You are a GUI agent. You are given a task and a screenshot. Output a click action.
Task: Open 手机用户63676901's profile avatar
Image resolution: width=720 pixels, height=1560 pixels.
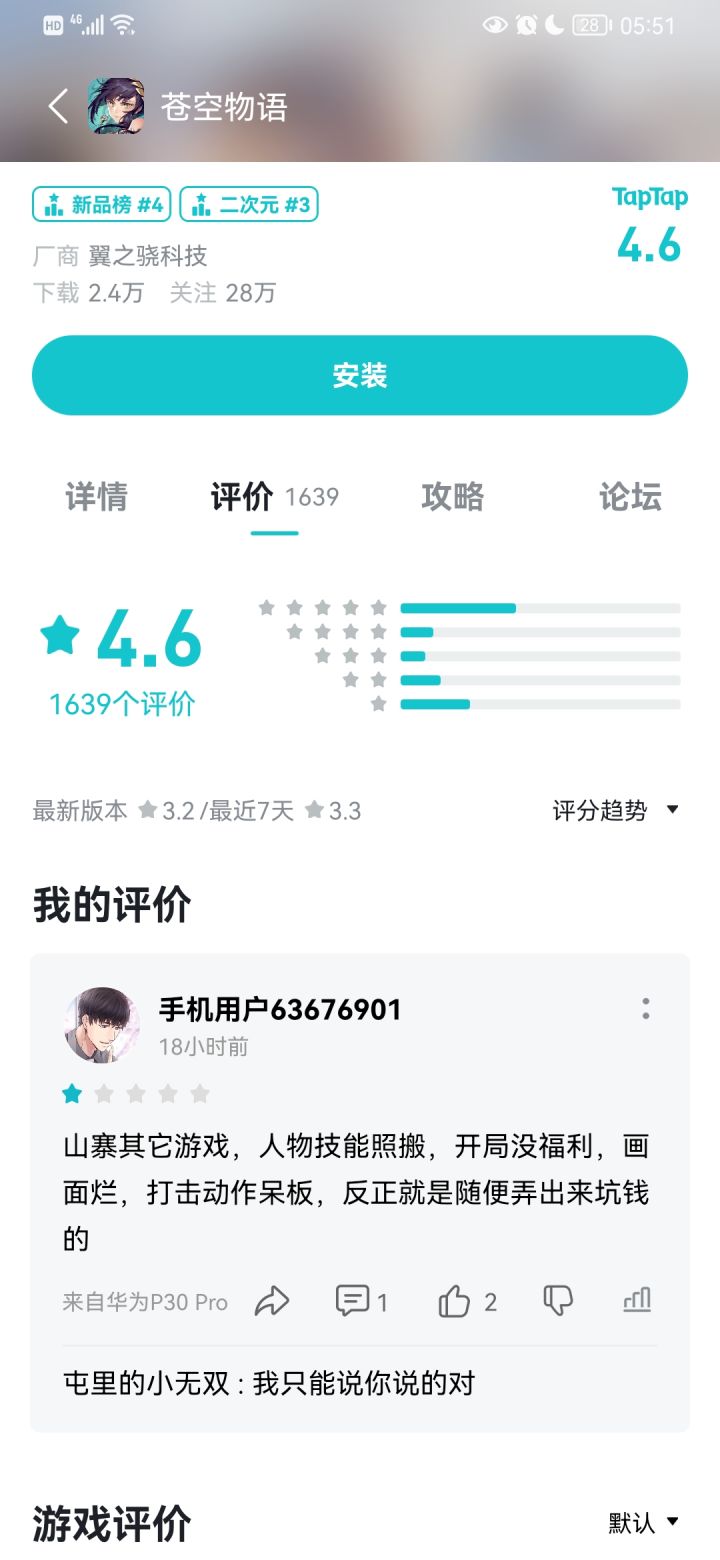pos(101,1026)
